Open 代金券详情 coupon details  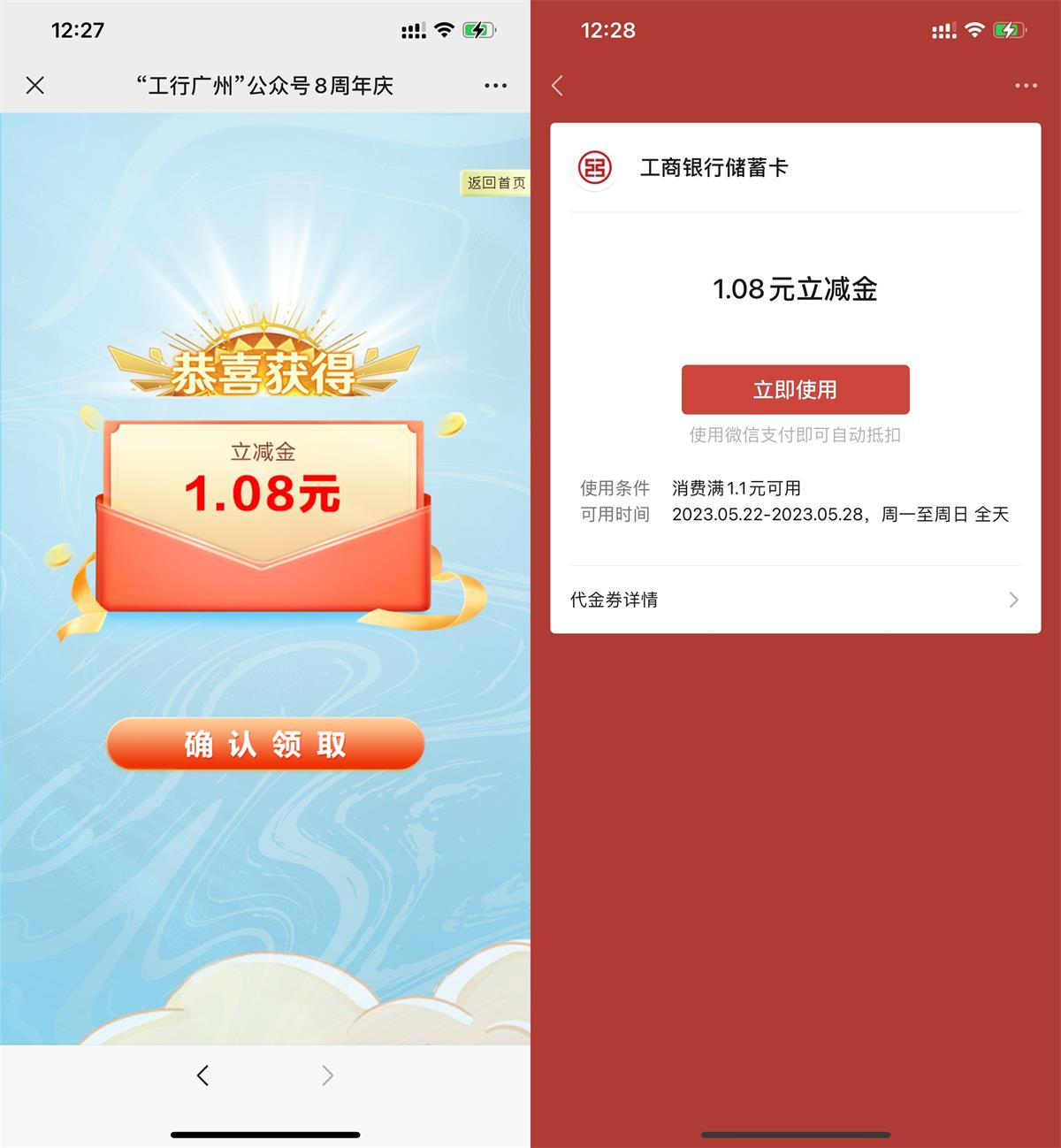pyautogui.click(x=795, y=600)
